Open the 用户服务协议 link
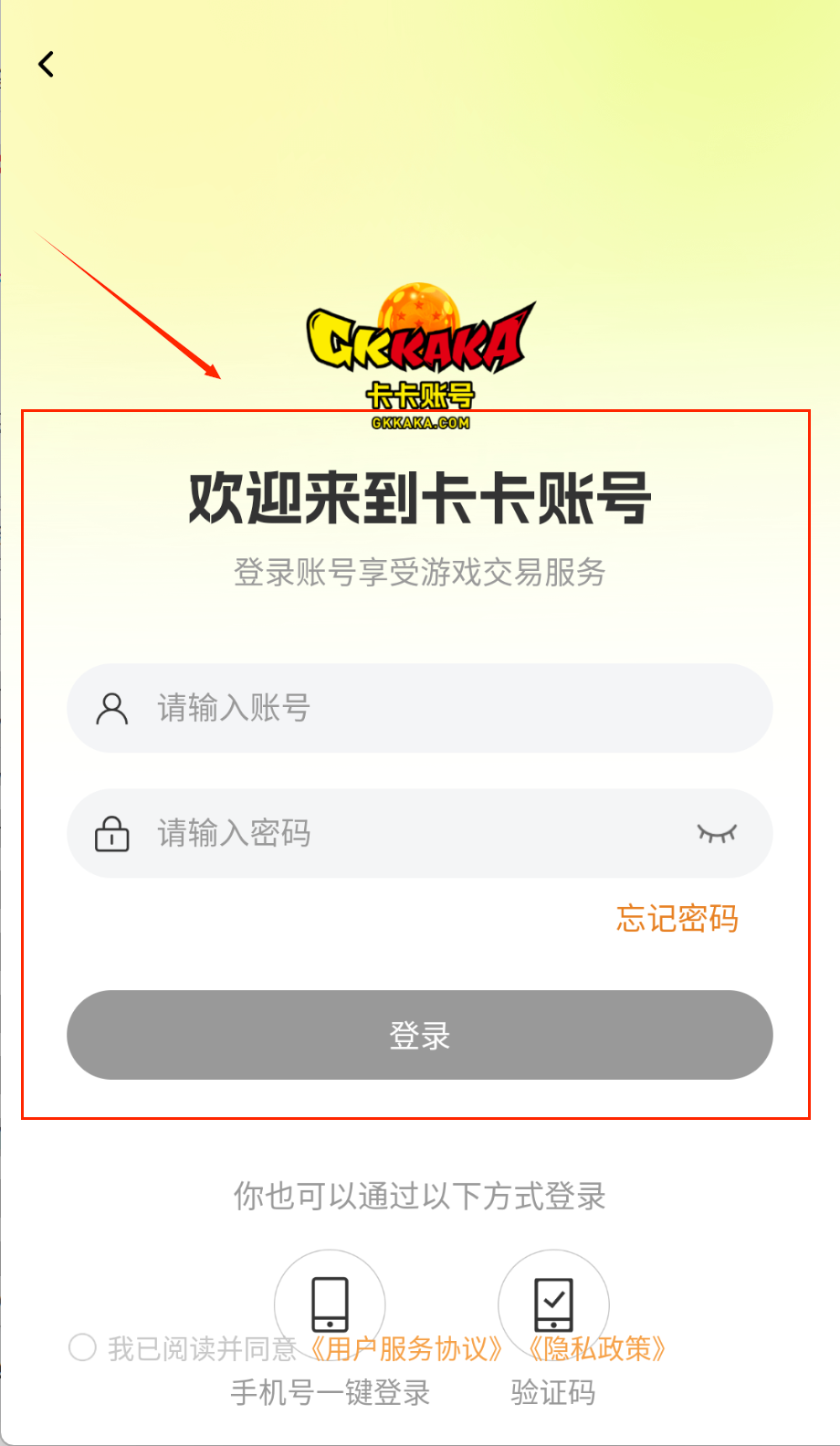Viewport: 840px width, 1446px height. click(x=406, y=1349)
